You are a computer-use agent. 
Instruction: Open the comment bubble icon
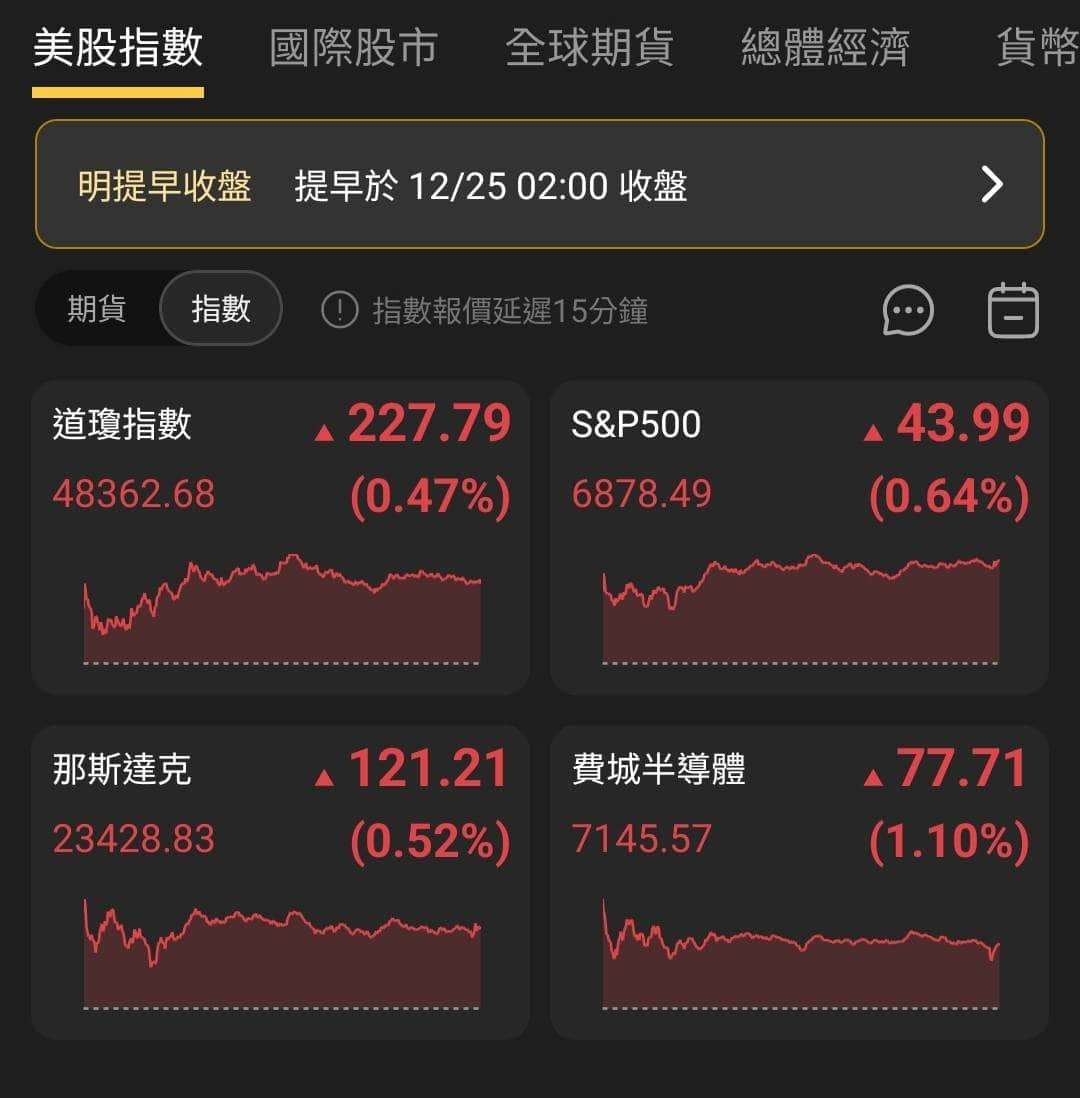(x=906, y=310)
